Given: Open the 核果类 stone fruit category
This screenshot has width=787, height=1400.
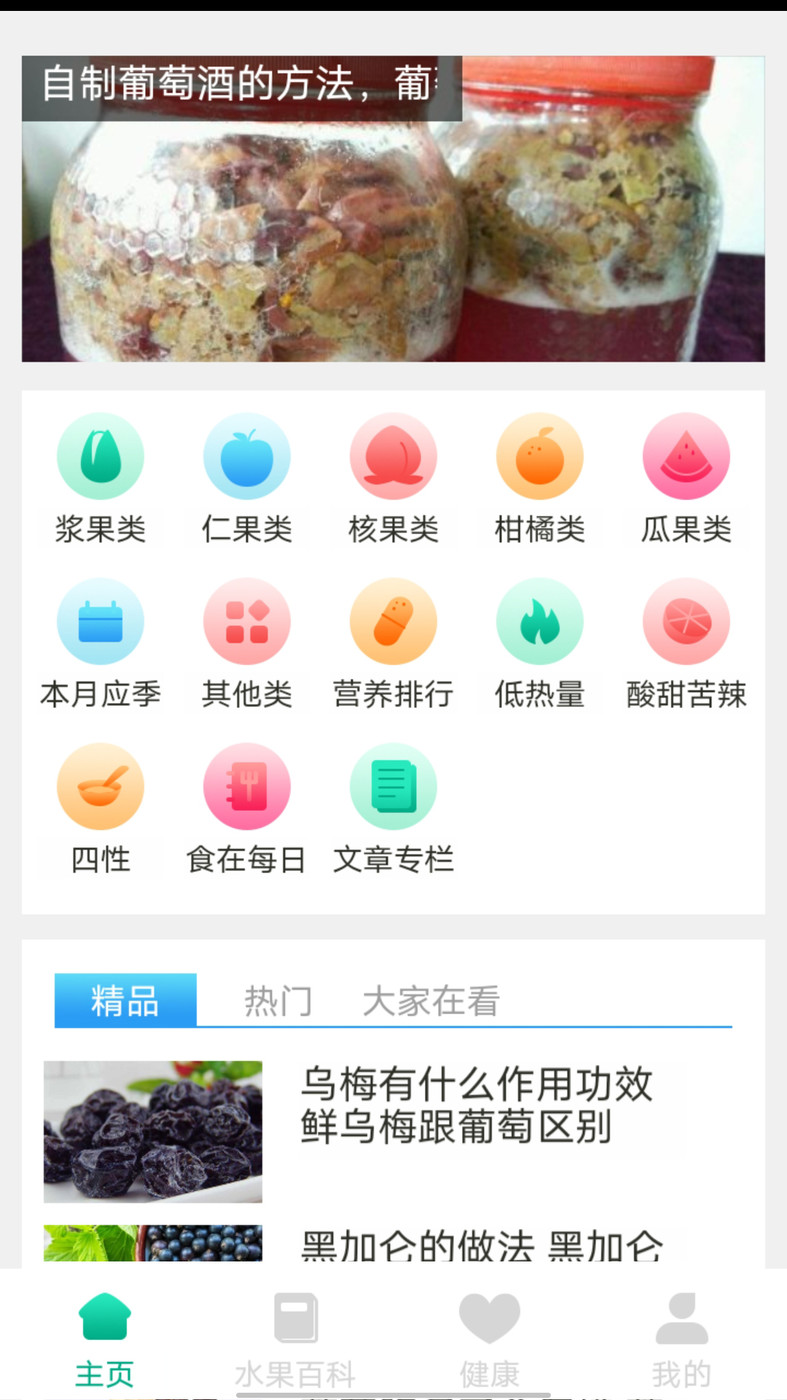Looking at the screenshot, I should [393, 478].
